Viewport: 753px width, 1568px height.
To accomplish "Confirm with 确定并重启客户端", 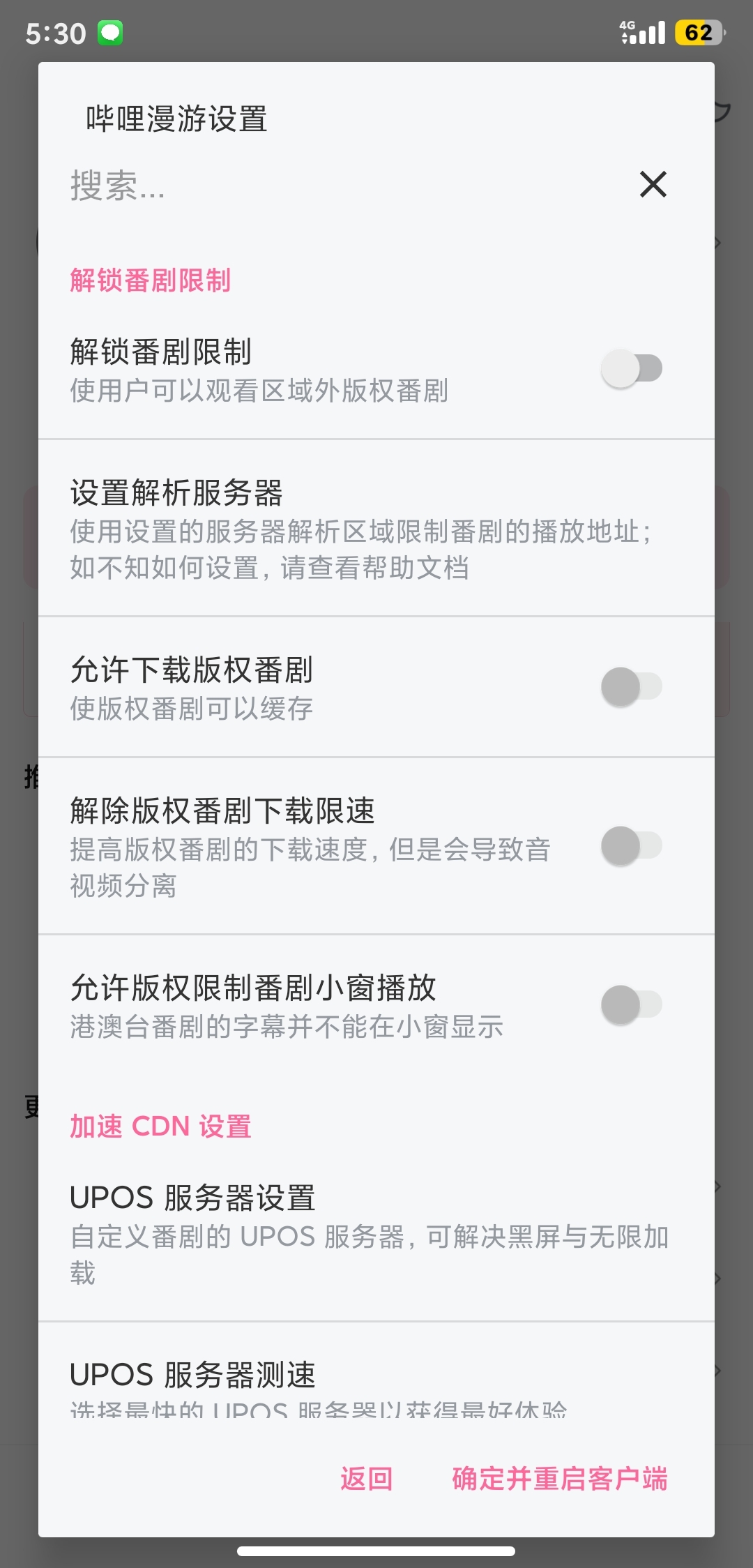I will (x=560, y=1478).
